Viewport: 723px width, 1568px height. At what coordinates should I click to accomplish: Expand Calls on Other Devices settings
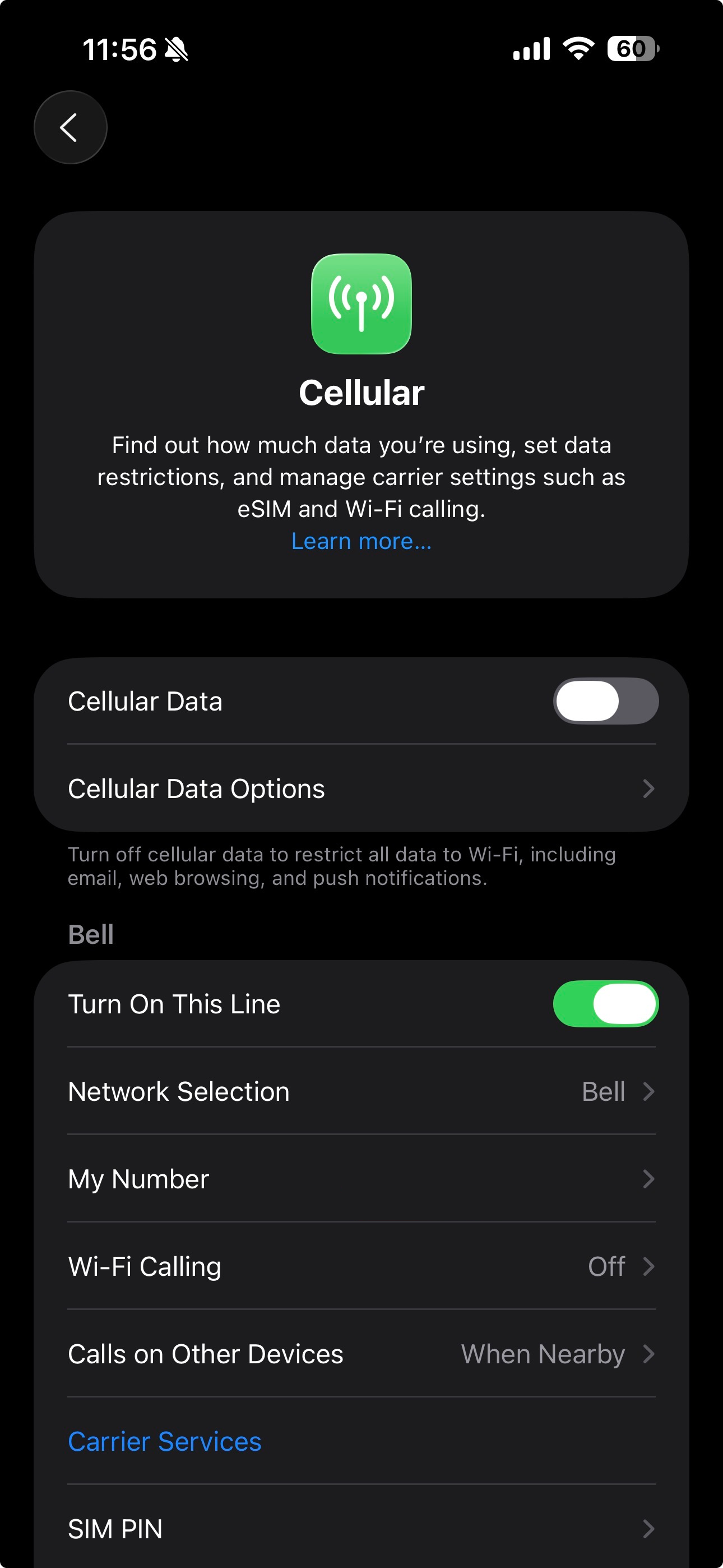pos(361,1354)
